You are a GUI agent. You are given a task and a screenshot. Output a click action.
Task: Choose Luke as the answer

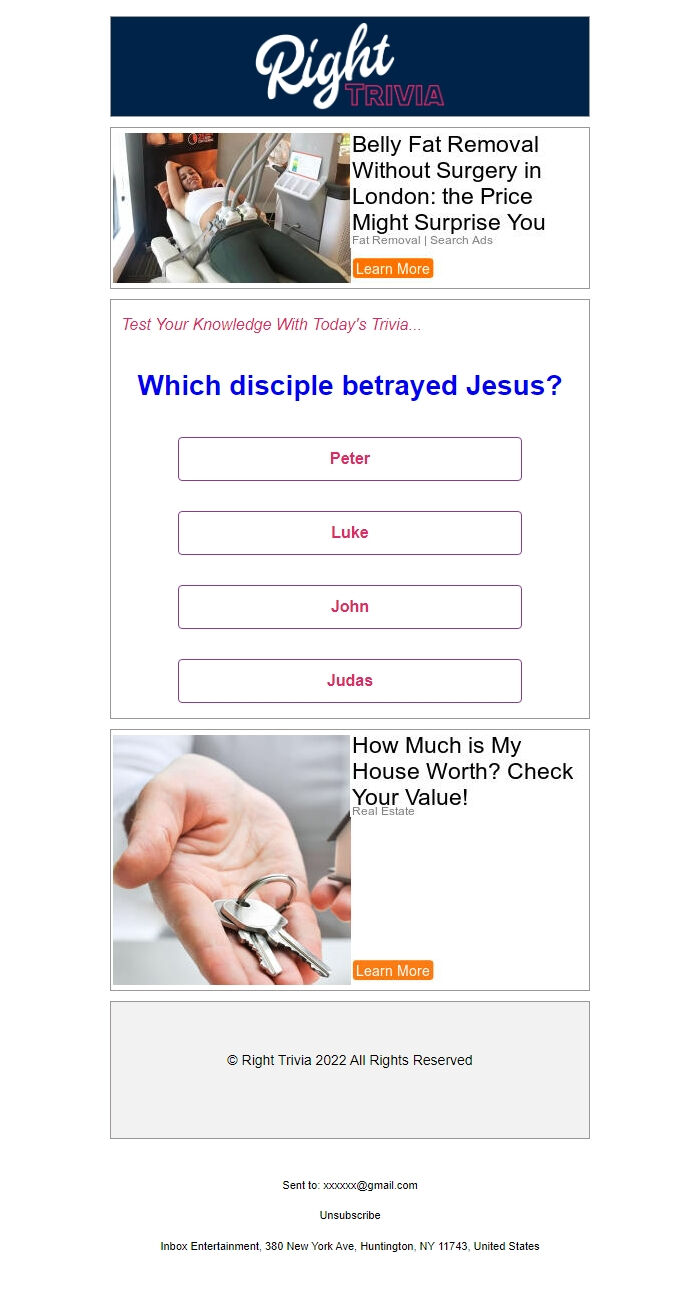click(350, 533)
